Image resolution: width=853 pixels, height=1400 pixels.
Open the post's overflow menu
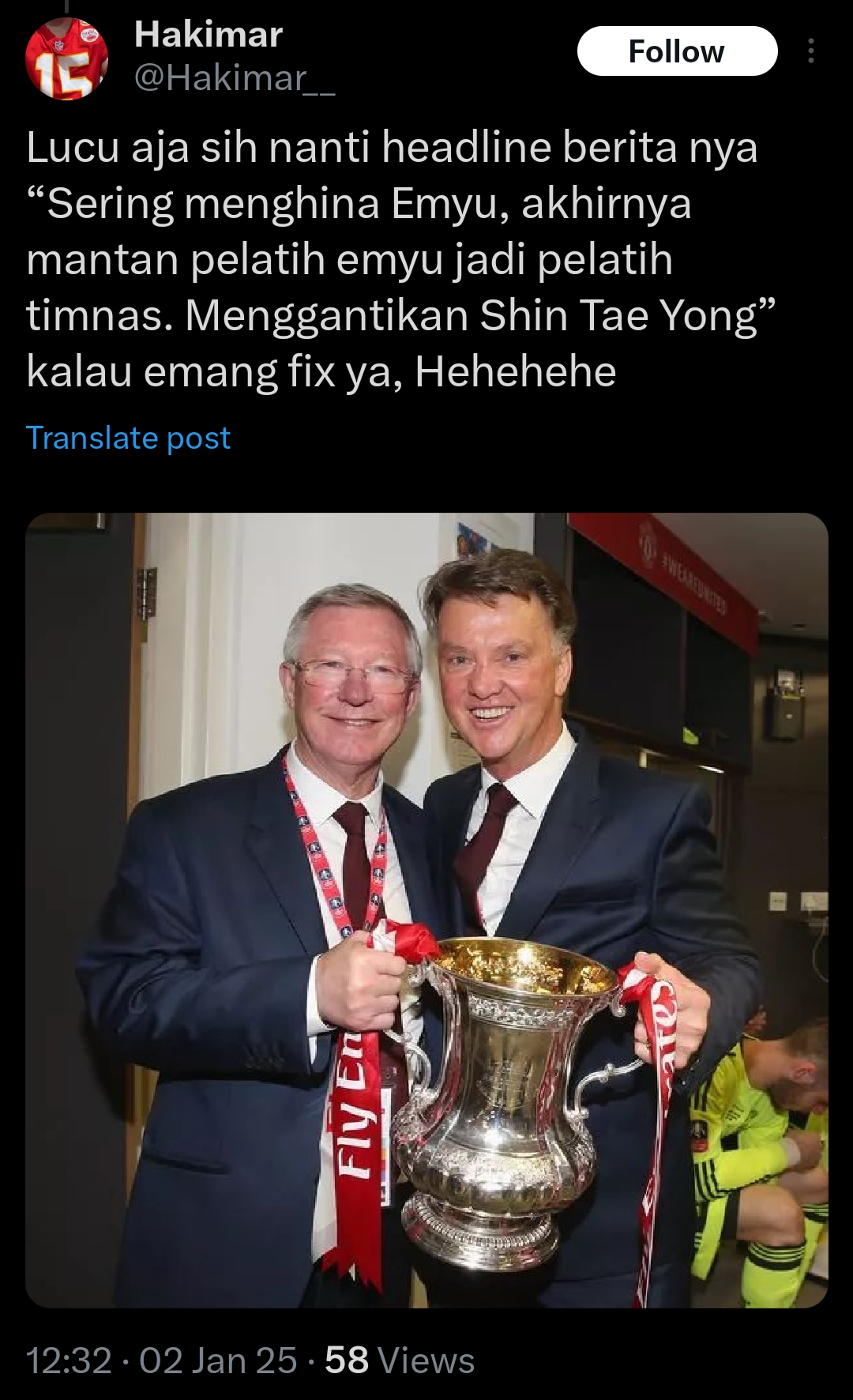pyautogui.click(x=810, y=51)
